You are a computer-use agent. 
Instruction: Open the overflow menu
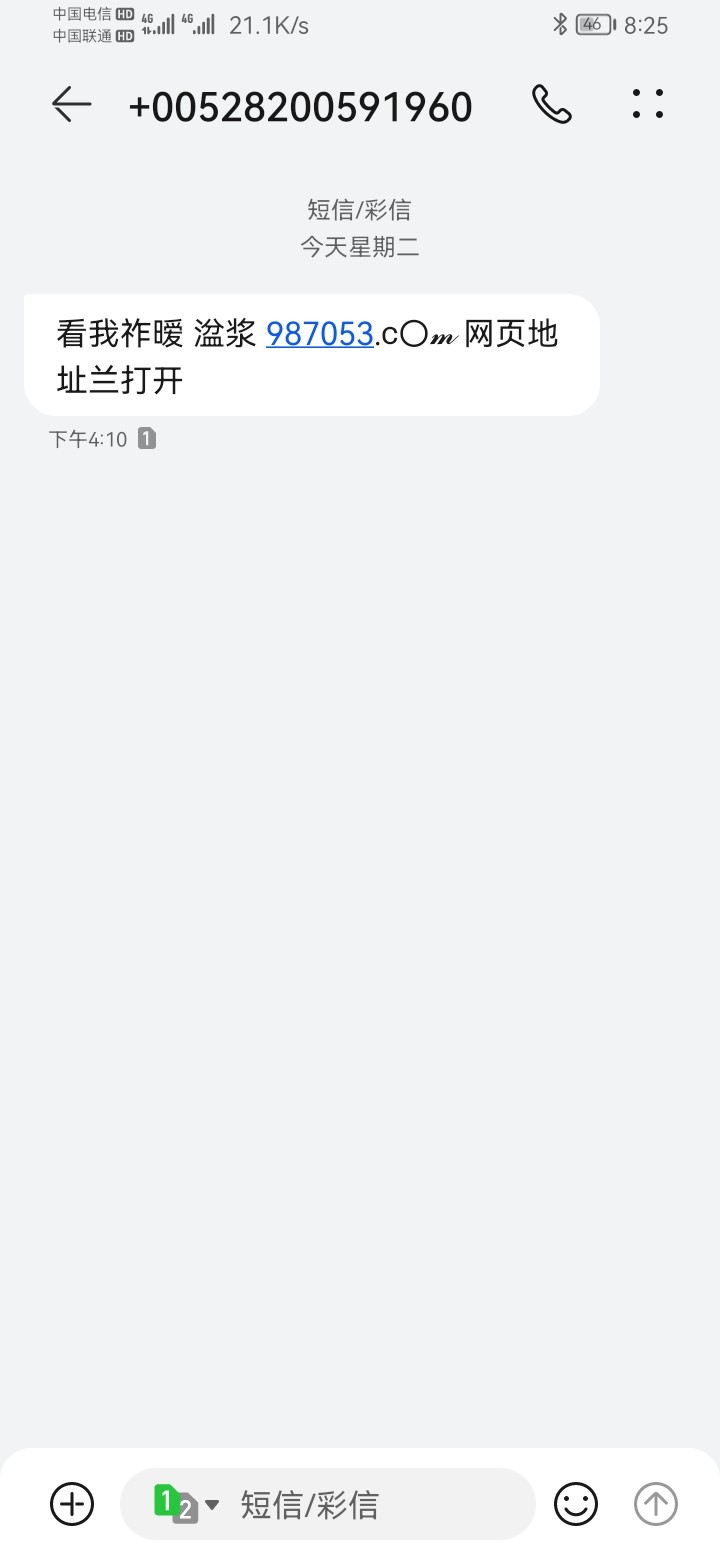pyautogui.click(x=648, y=105)
